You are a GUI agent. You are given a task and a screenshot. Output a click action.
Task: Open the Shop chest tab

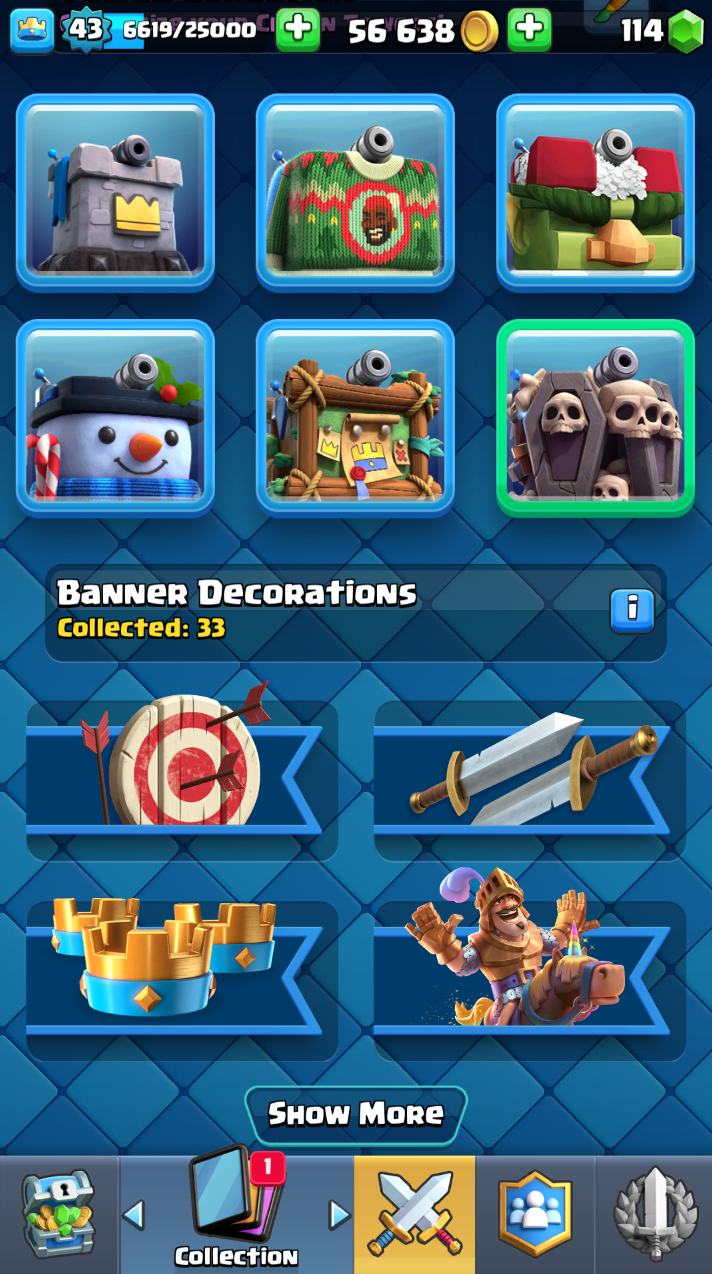(58, 1214)
